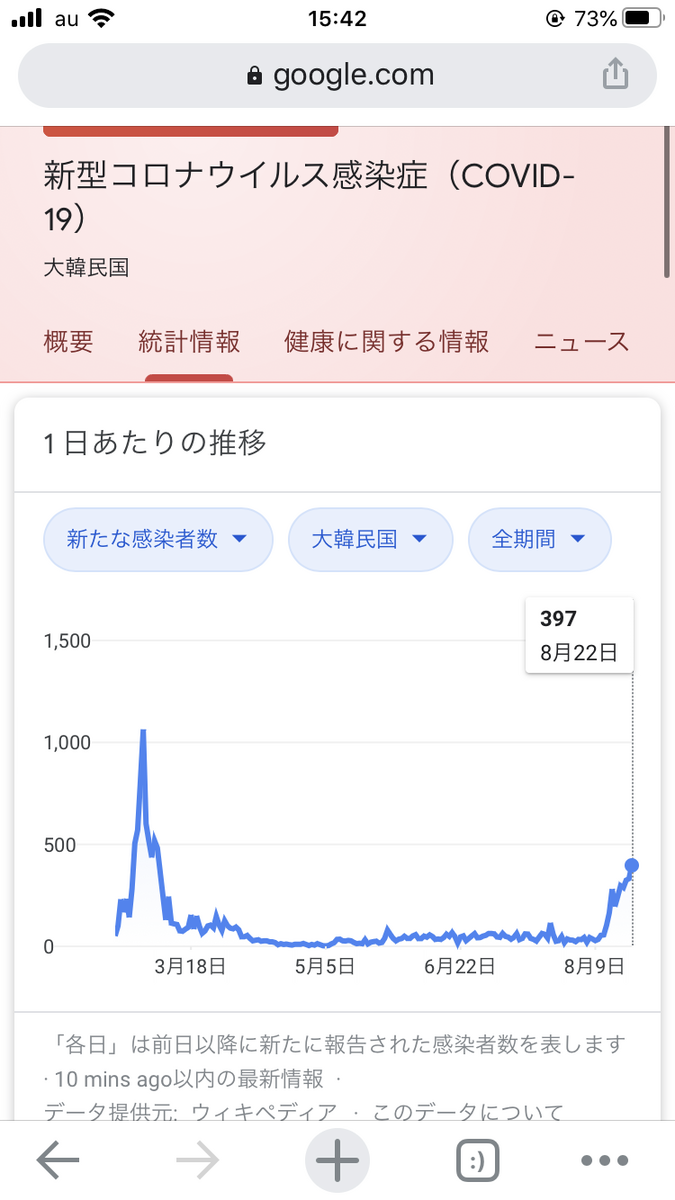Screen dimensions: 675x1200
Task: Open the 健康に関する情報 tab
Action: tap(387, 342)
